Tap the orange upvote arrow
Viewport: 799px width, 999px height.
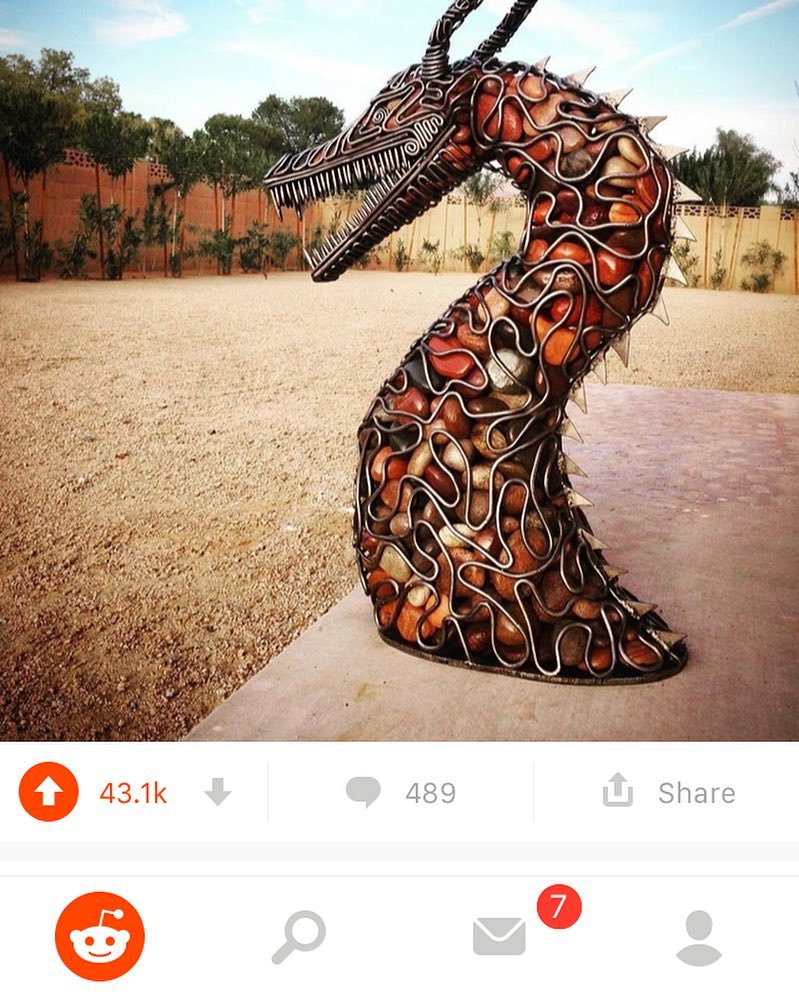coord(48,792)
